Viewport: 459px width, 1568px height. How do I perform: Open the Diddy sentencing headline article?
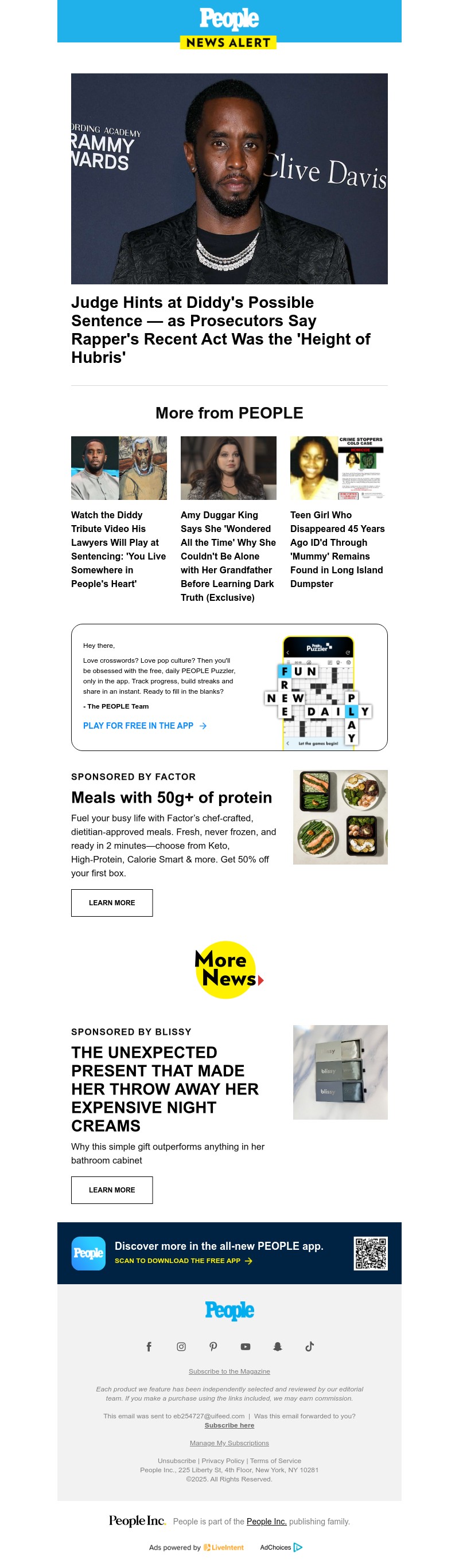coord(220,329)
